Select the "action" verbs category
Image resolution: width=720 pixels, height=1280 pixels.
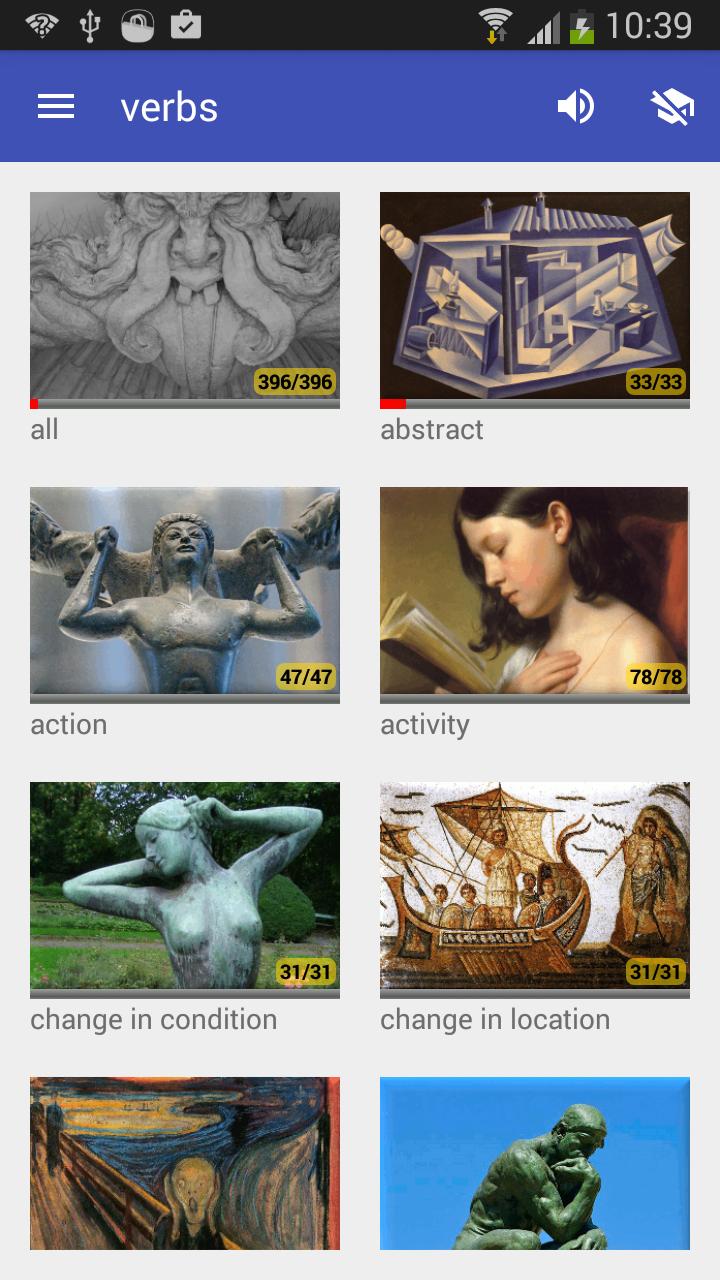(x=185, y=591)
